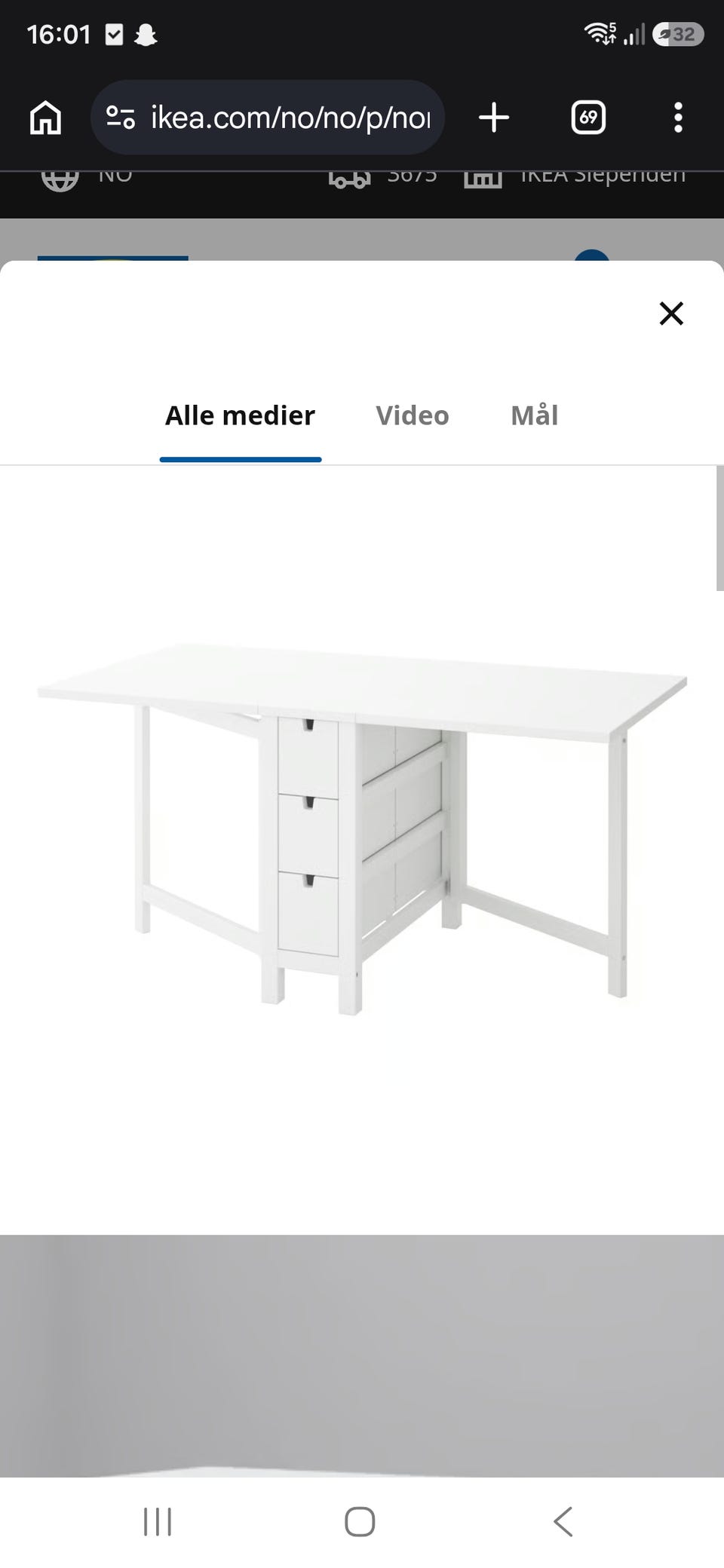724x1568 pixels.
Task: Close the media gallery overlay
Action: coord(671,313)
